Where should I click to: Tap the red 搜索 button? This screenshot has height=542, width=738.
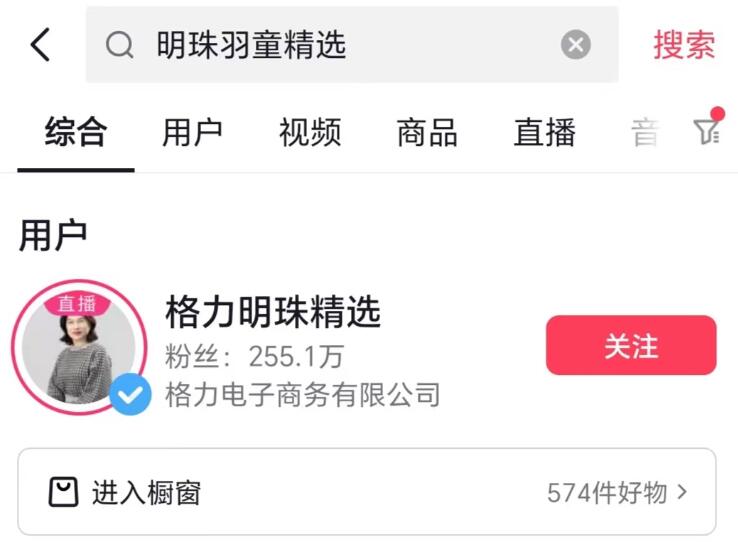point(684,45)
